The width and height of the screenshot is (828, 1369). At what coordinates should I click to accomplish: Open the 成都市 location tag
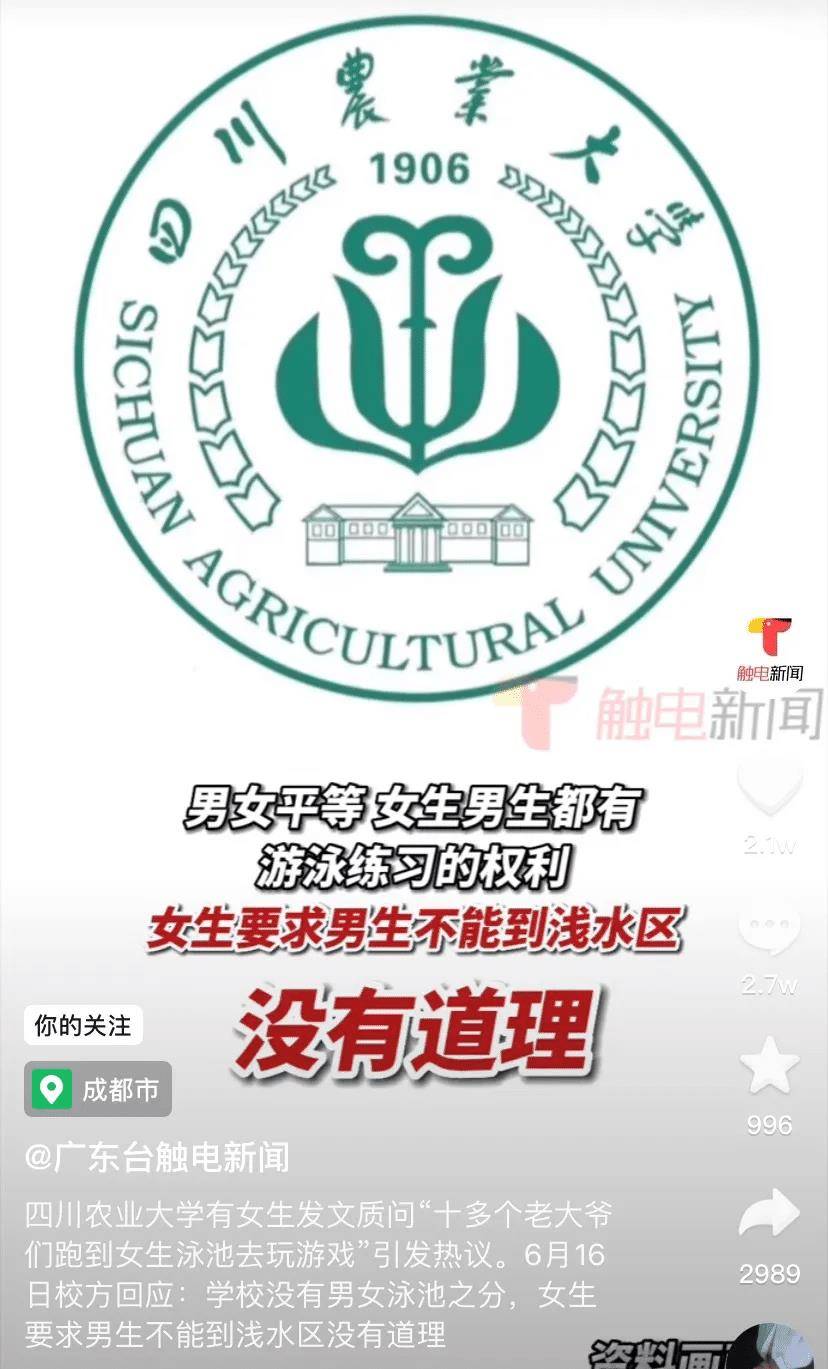point(98,1089)
